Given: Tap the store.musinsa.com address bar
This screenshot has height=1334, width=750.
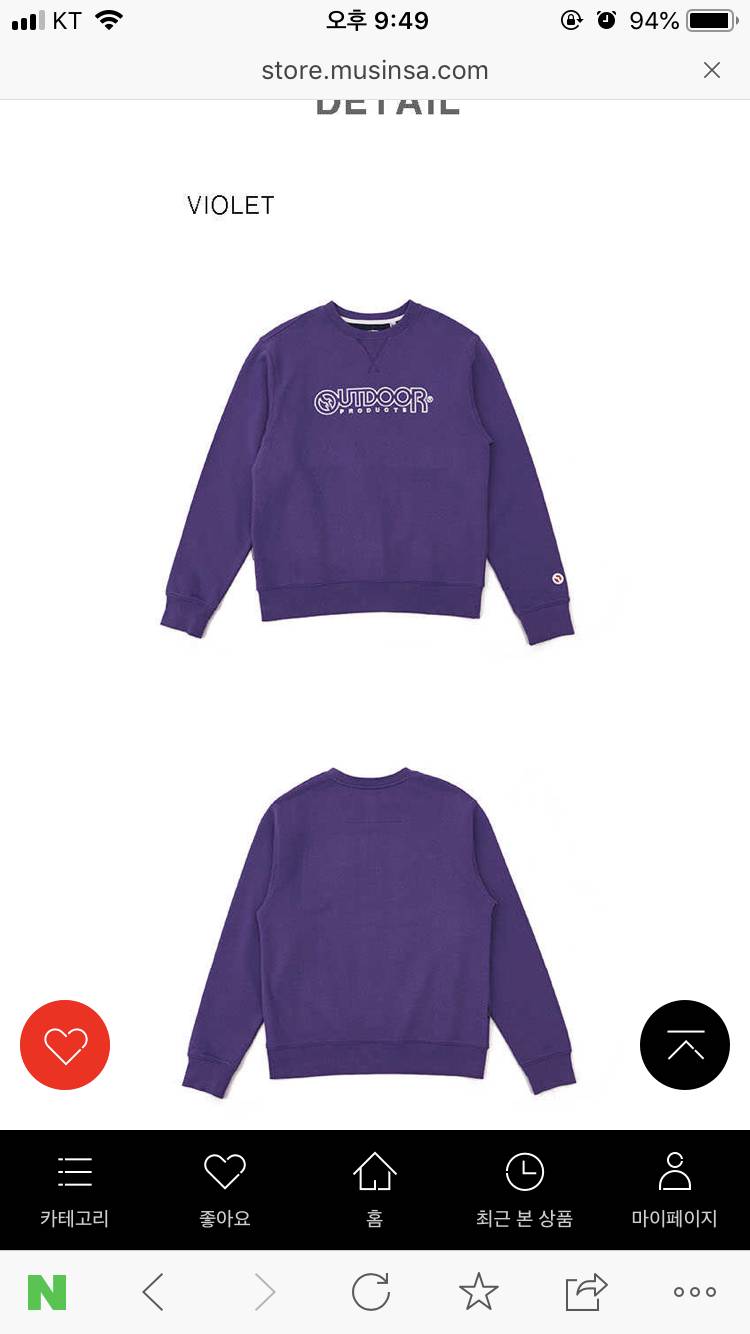Looking at the screenshot, I should coord(375,70).
